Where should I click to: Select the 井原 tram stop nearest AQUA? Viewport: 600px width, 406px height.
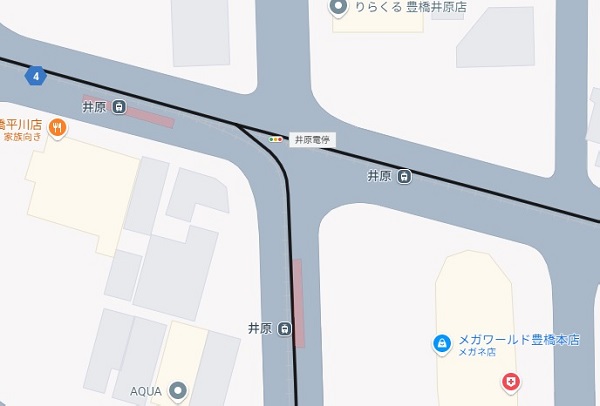pos(285,328)
